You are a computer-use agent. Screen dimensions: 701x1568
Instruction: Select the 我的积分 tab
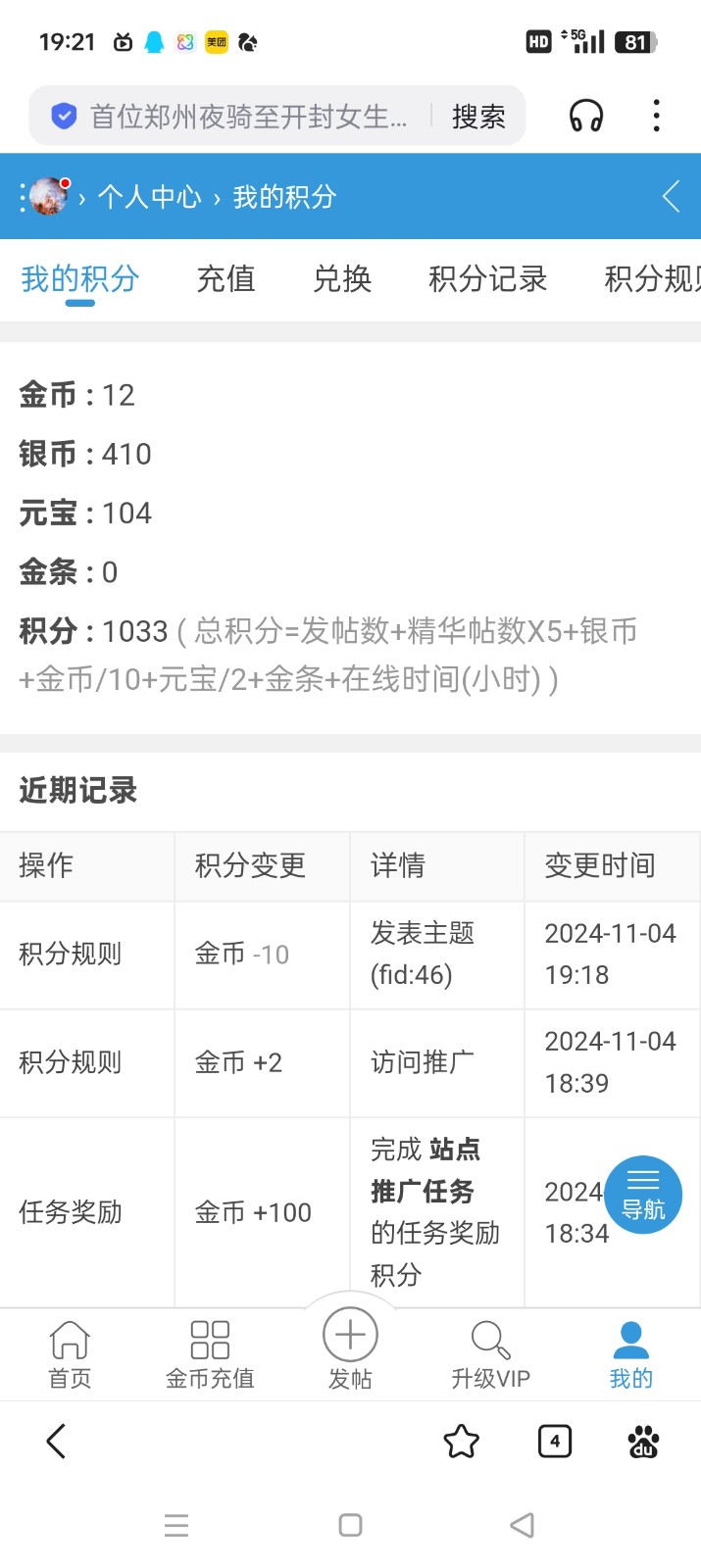[x=80, y=279]
